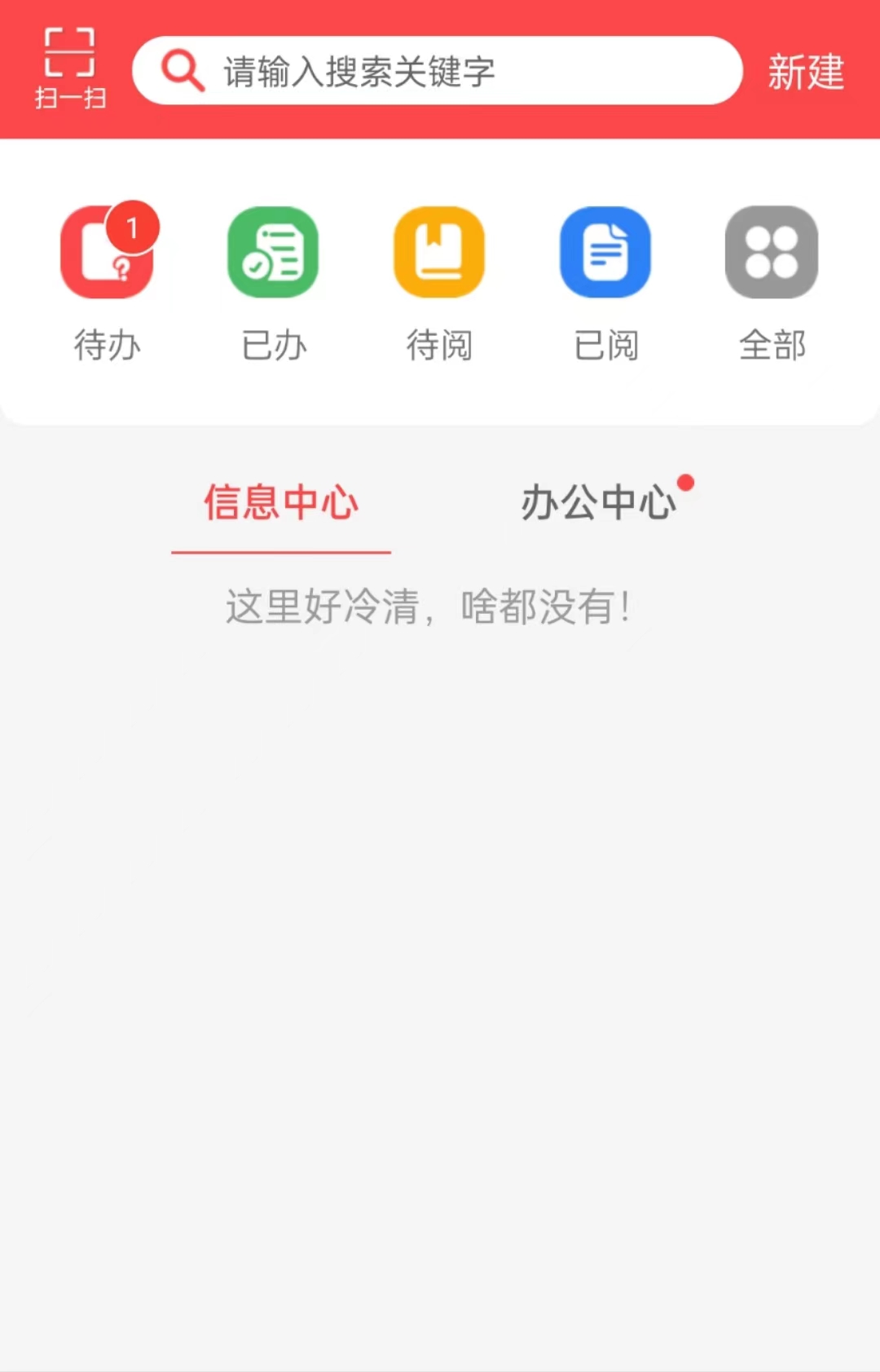Select the 信息中心 tab
Screen dimensions: 880x1372
[x=281, y=502]
